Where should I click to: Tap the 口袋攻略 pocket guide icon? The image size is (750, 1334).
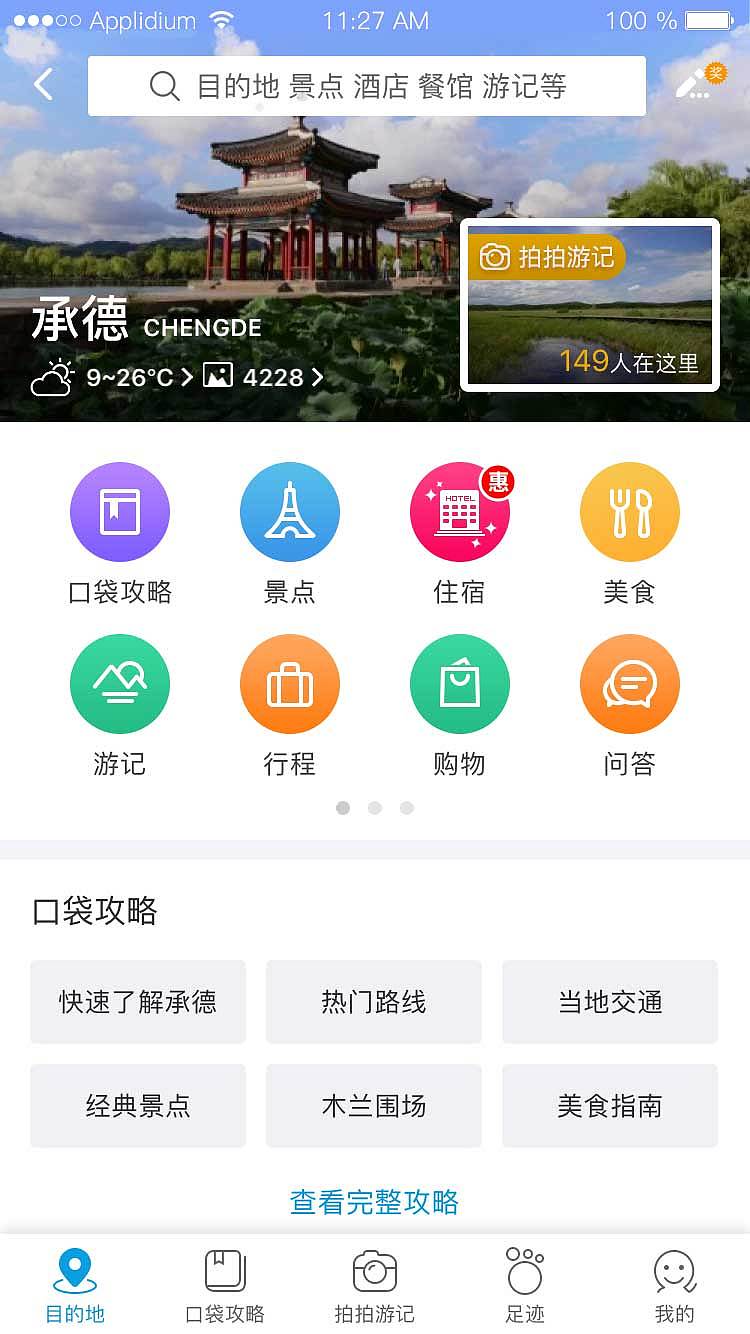tap(119, 511)
